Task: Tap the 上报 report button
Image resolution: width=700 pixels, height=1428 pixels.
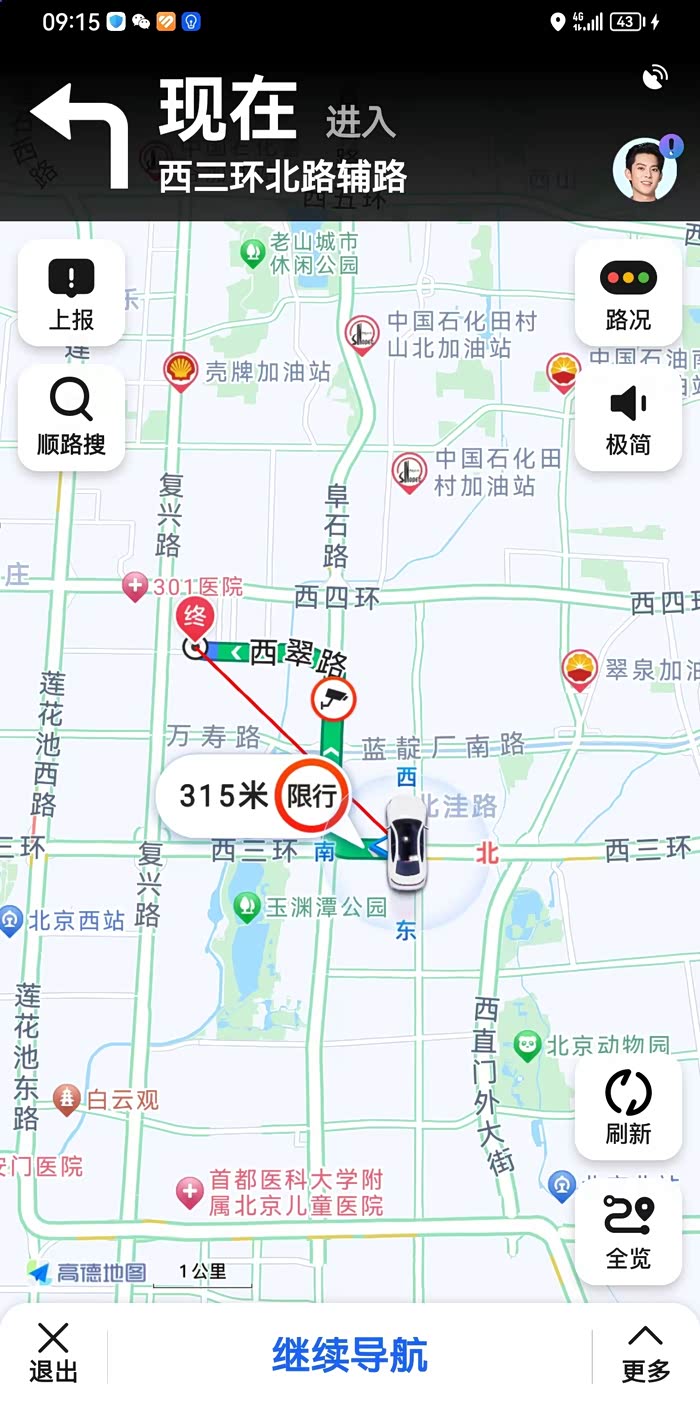Action: [71, 294]
